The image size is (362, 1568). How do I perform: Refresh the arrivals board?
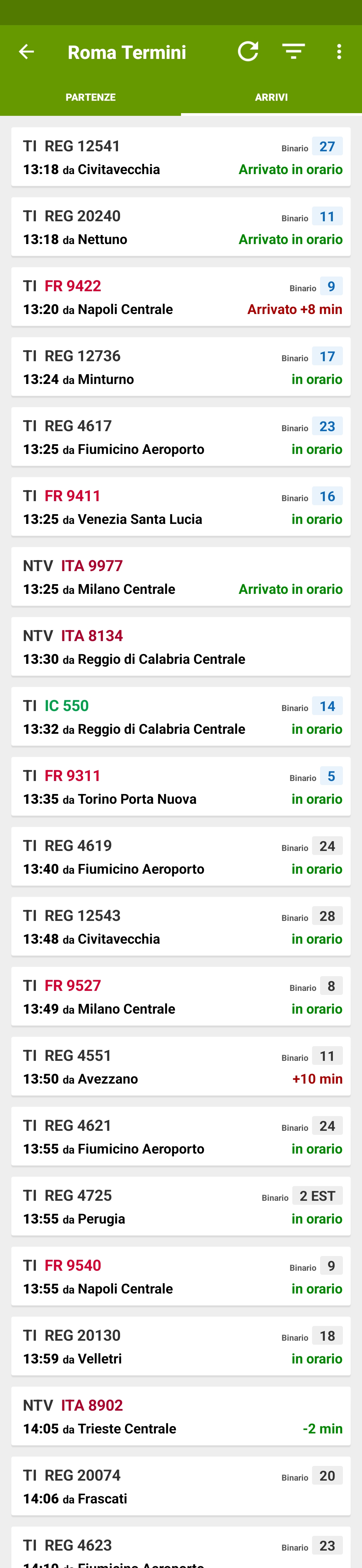pos(248,52)
